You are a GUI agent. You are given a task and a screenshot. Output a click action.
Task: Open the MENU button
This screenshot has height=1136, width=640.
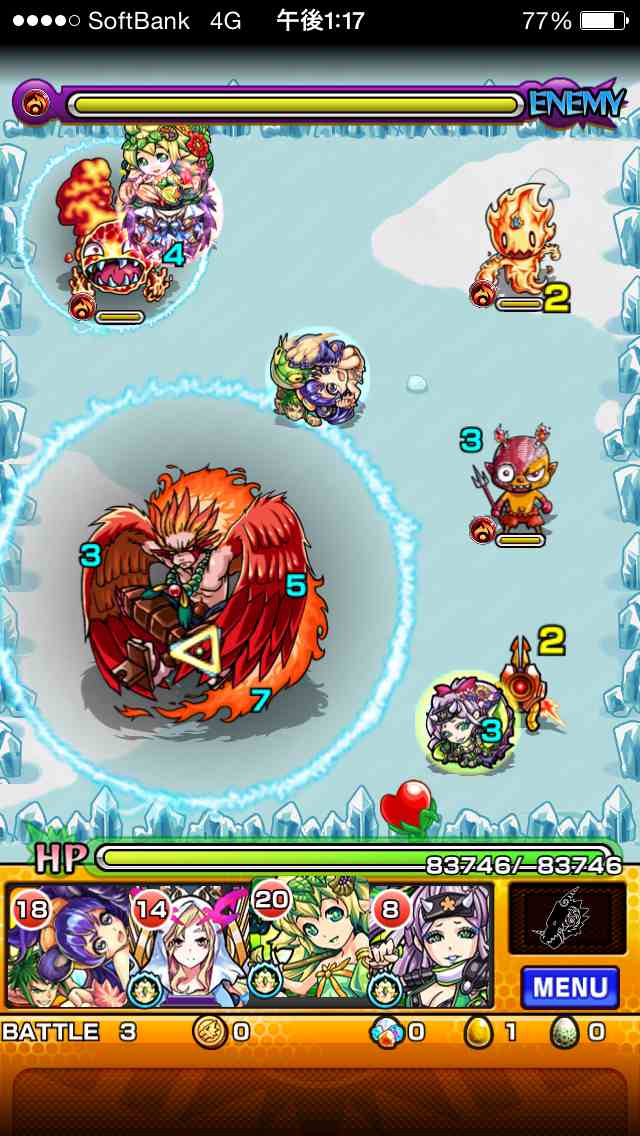[569, 988]
